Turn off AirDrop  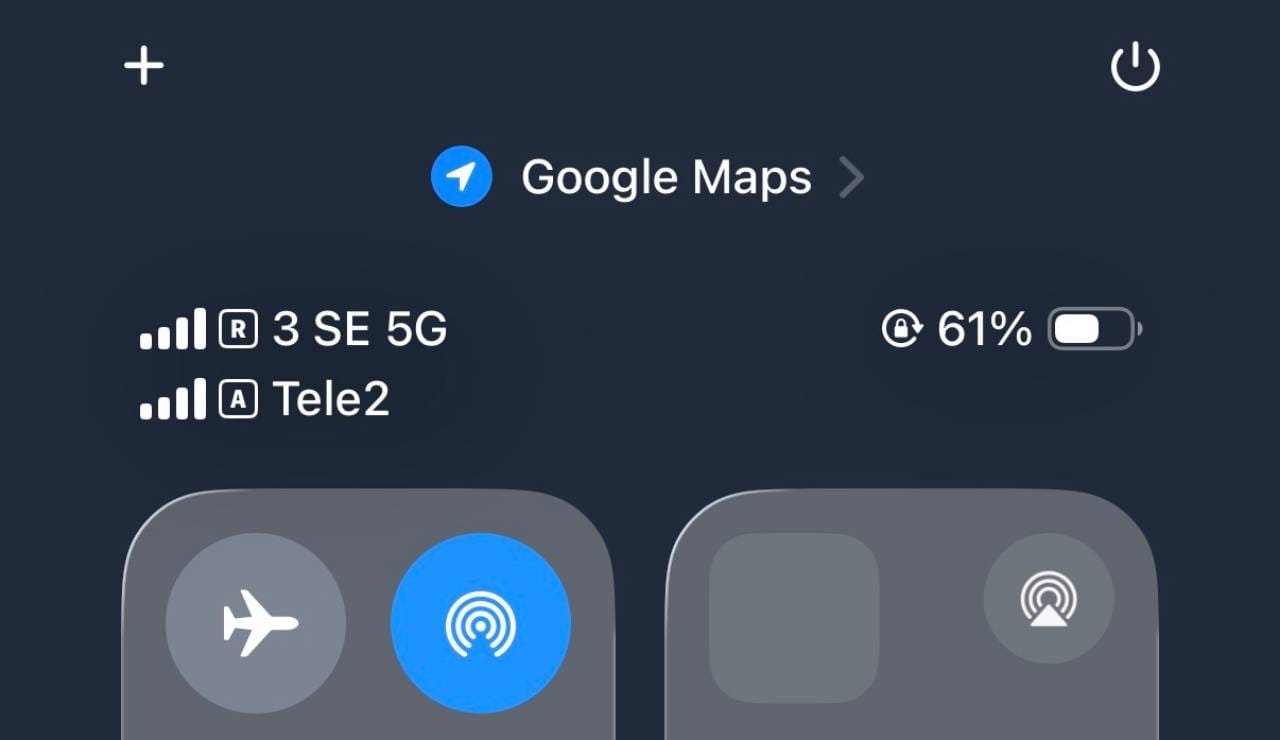pyautogui.click(x=480, y=623)
